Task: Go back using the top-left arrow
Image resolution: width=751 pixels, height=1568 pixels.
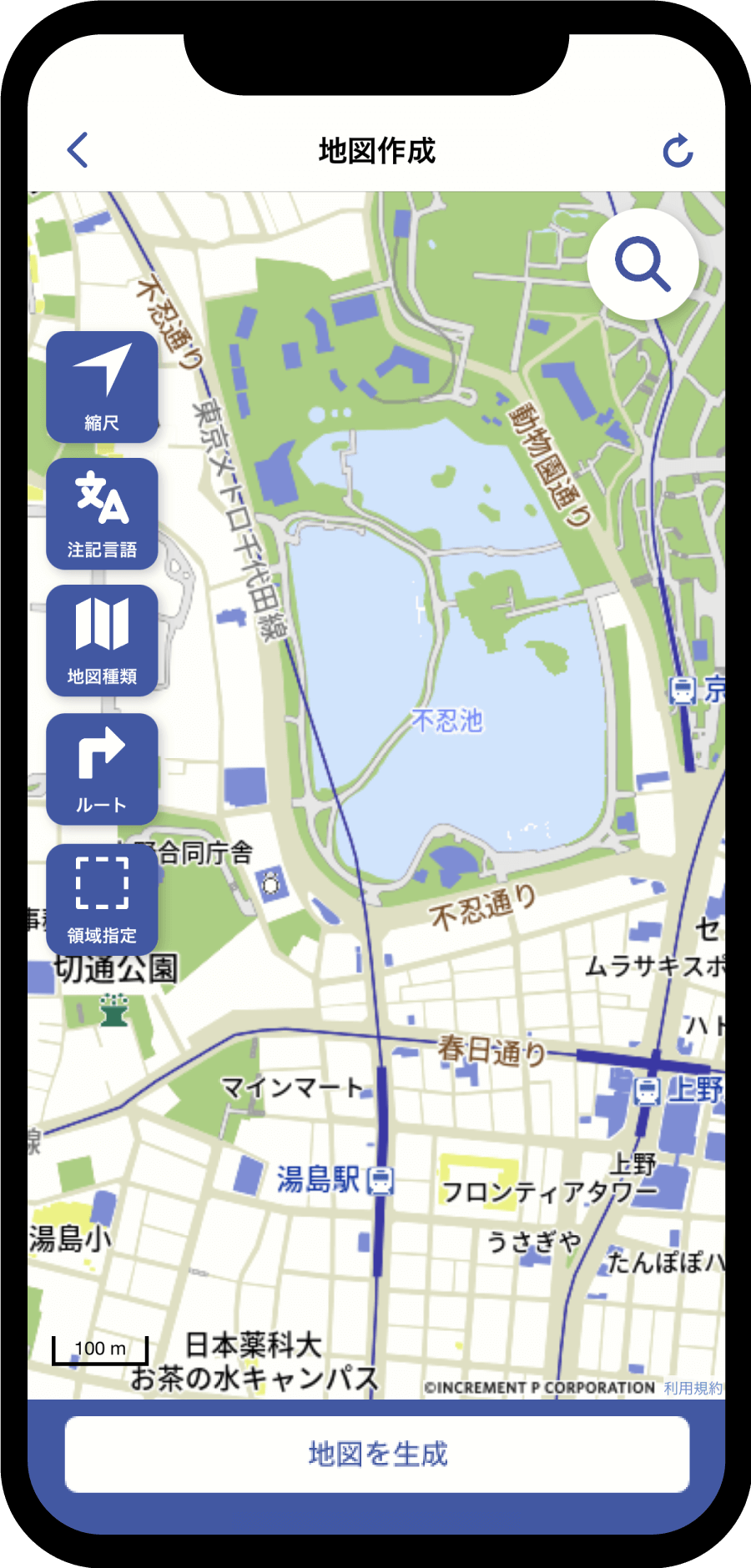Action: 78,151
